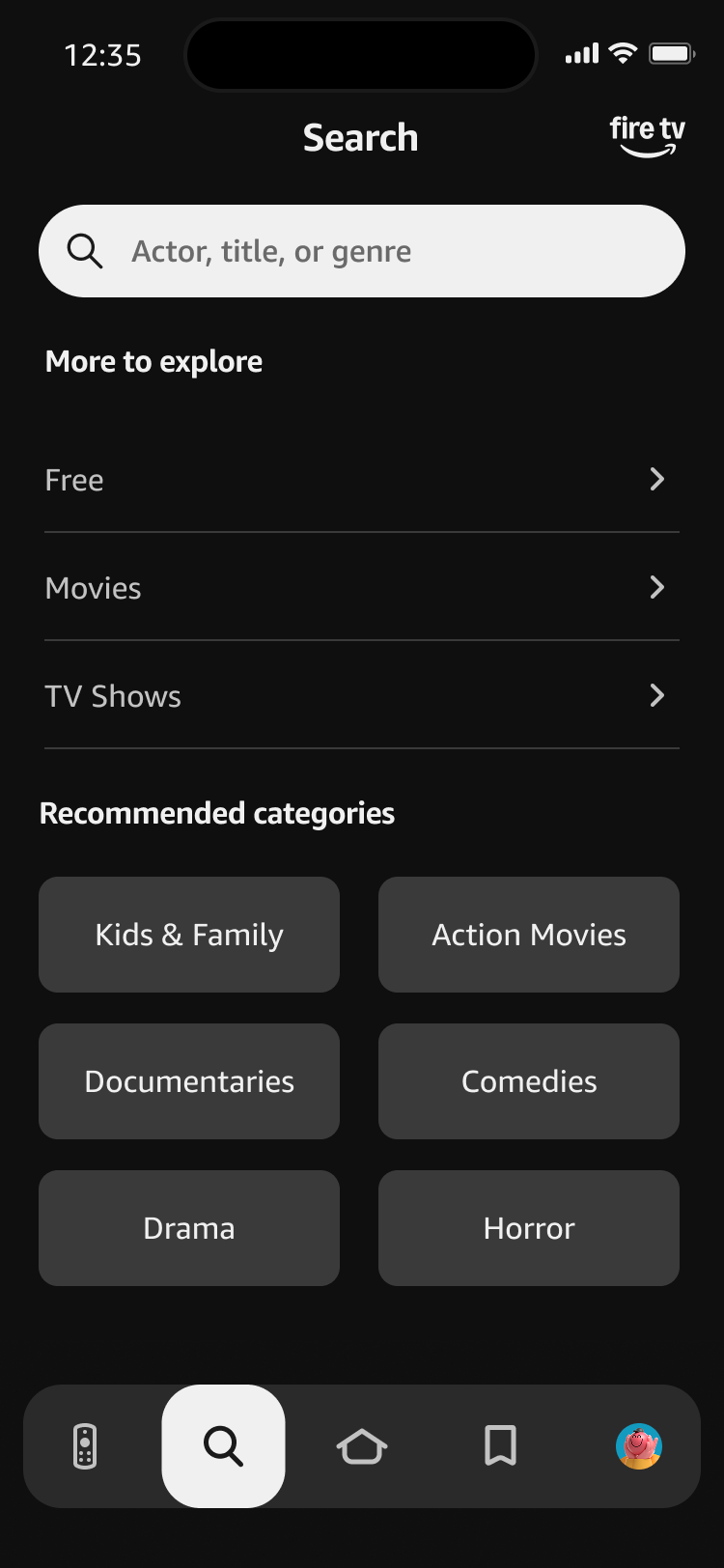
Task: Open the watchlist bookmark tab
Action: pyautogui.click(x=500, y=1446)
